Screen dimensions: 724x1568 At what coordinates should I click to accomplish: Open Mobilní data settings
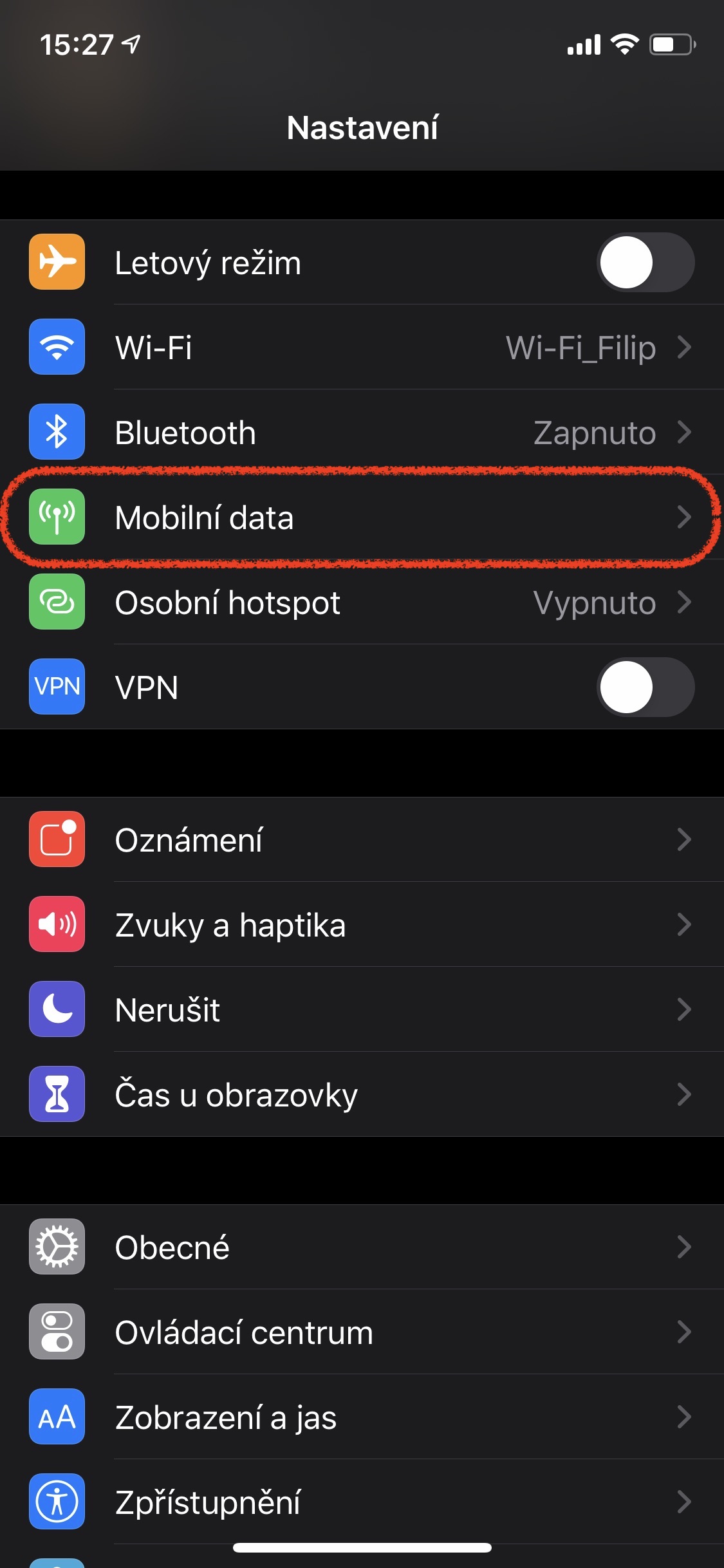tap(362, 518)
